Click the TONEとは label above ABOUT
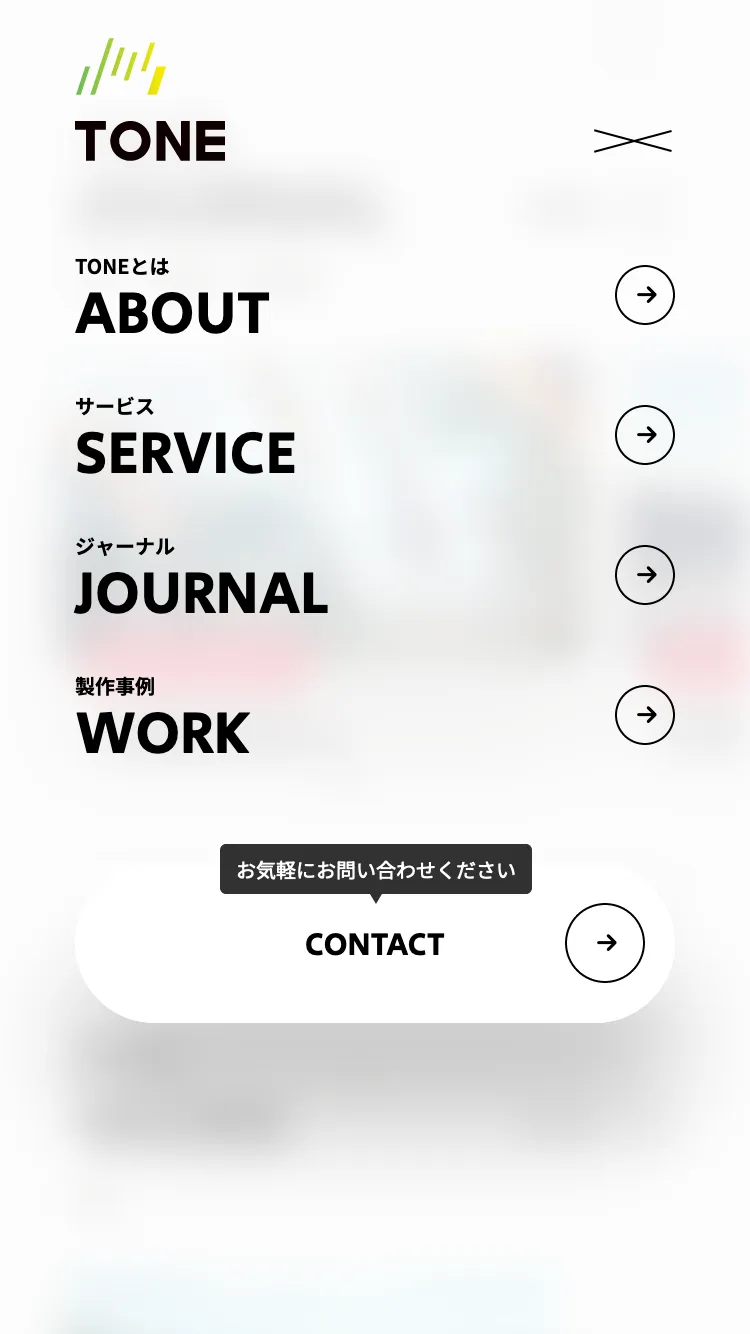The height and width of the screenshot is (1334, 750). tap(122, 267)
